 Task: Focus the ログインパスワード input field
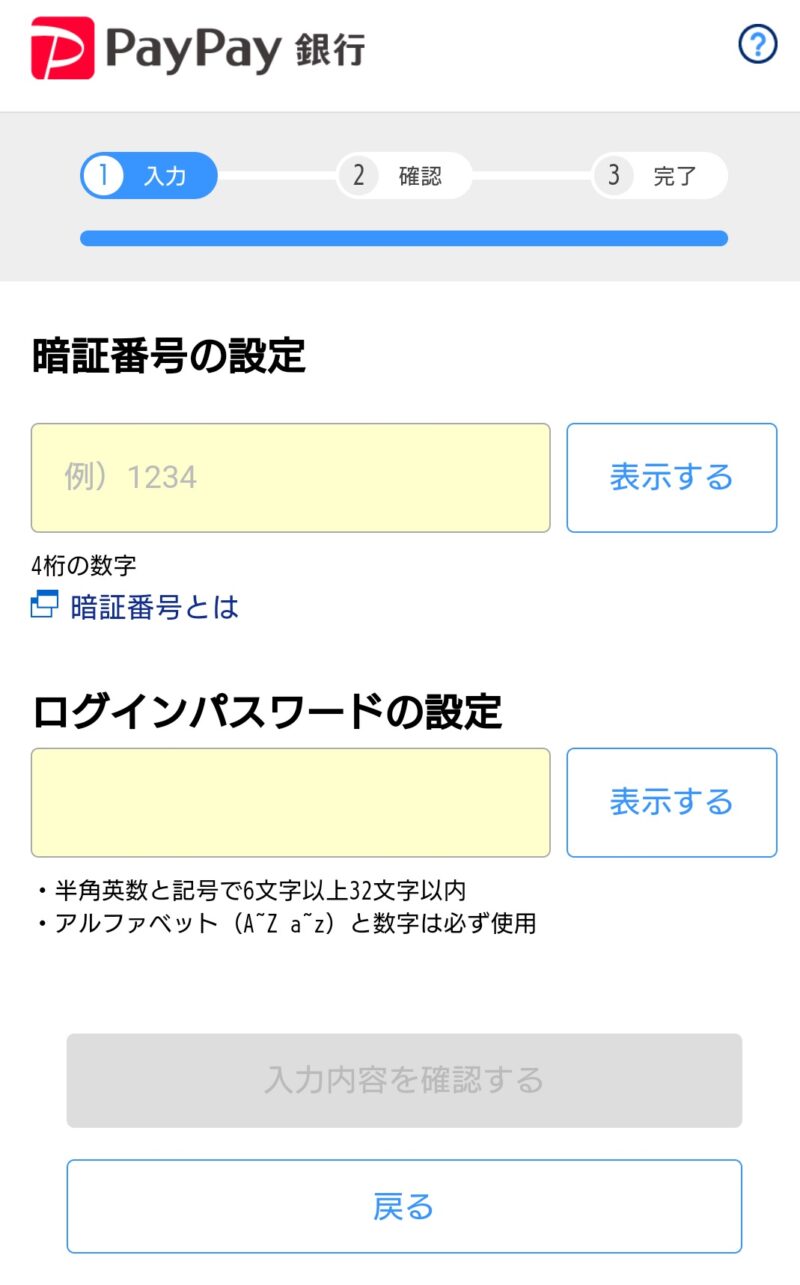(290, 802)
